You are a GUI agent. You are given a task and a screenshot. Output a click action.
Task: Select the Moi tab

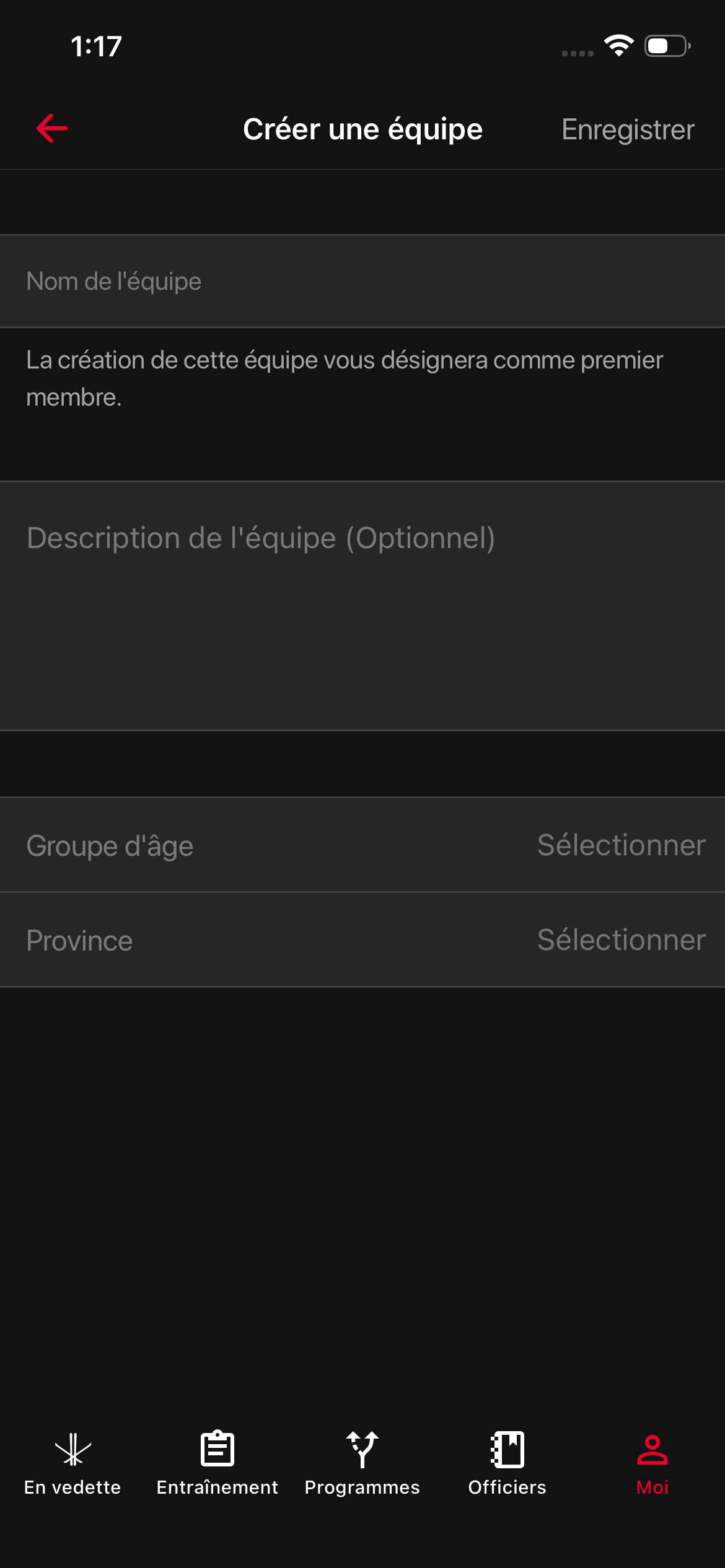click(x=652, y=1464)
